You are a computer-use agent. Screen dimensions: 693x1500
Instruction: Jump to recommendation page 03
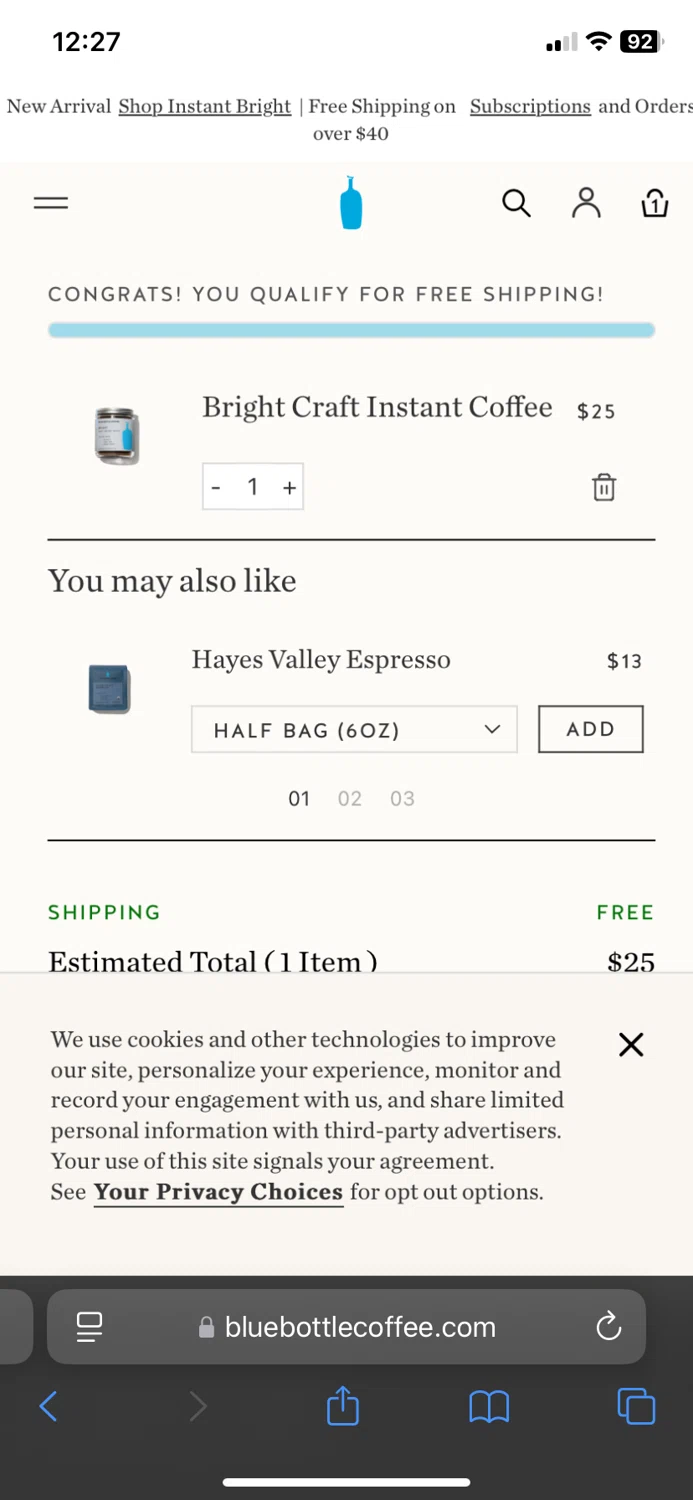tap(402, 798)
